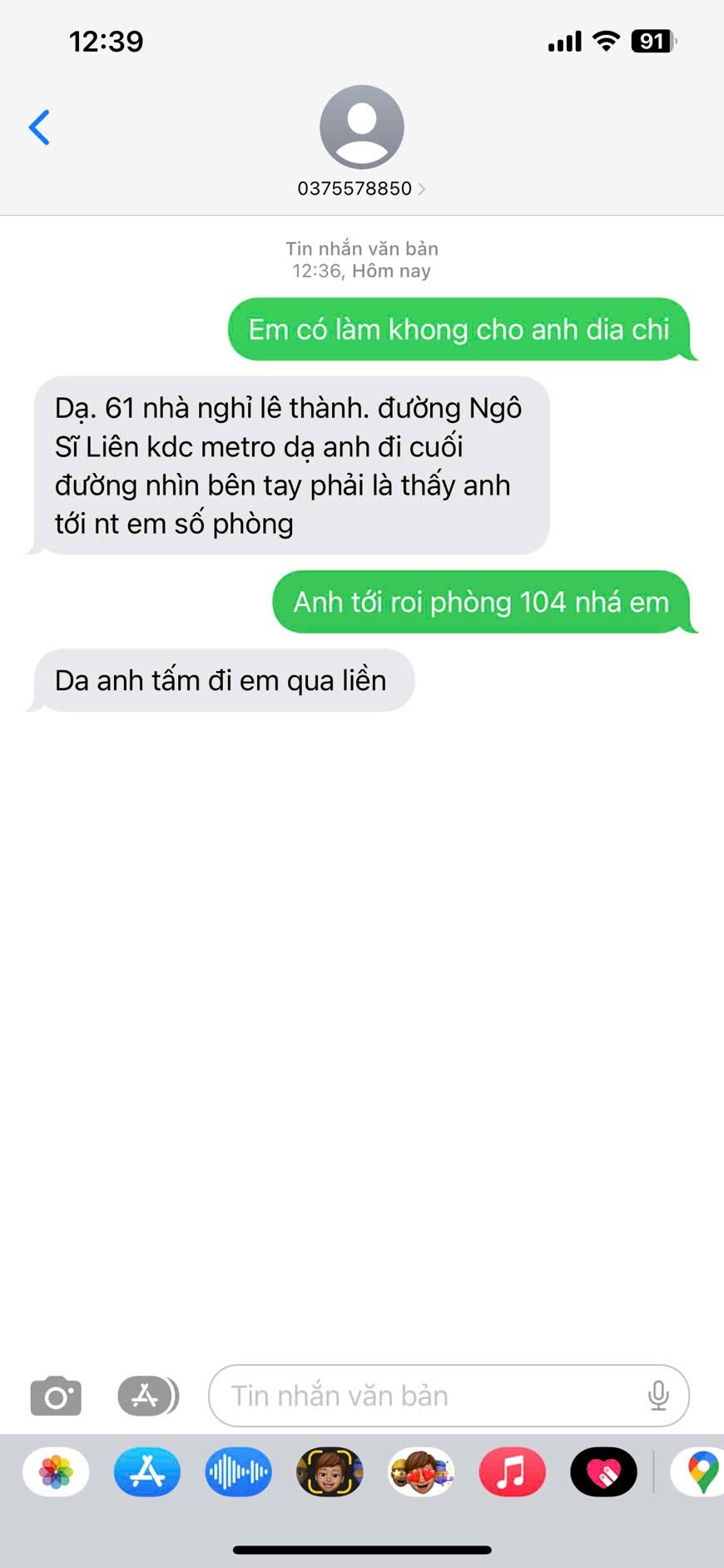
Task: Record an audio message with the waveform icon
Action: 239,1472
